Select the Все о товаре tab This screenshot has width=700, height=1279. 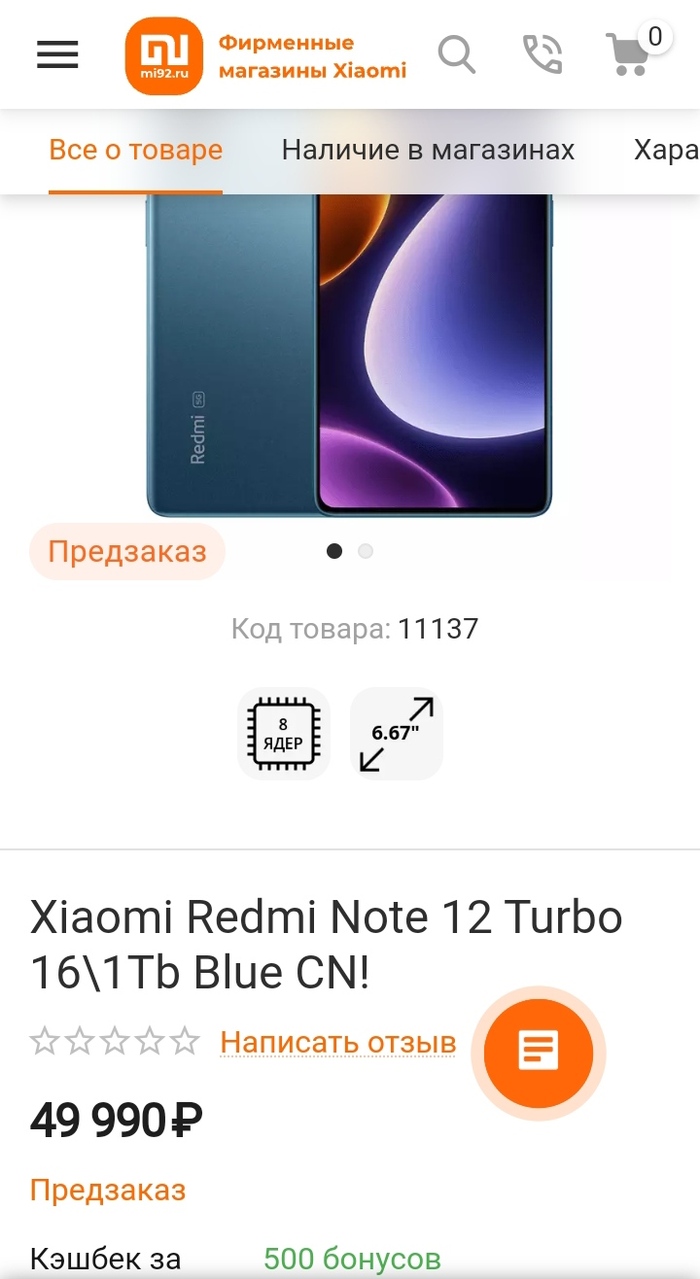point(136,150)
